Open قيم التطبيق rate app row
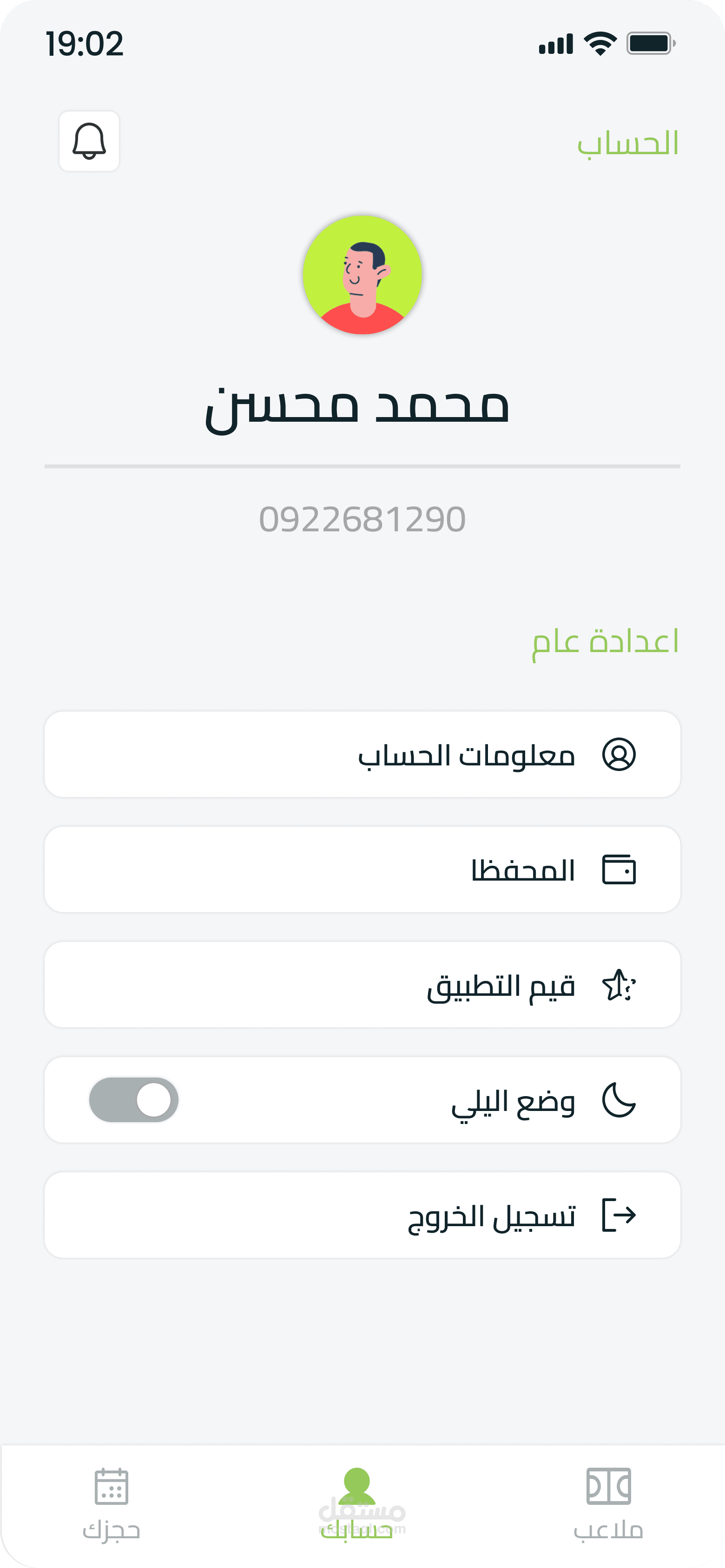 pos(362,985)
